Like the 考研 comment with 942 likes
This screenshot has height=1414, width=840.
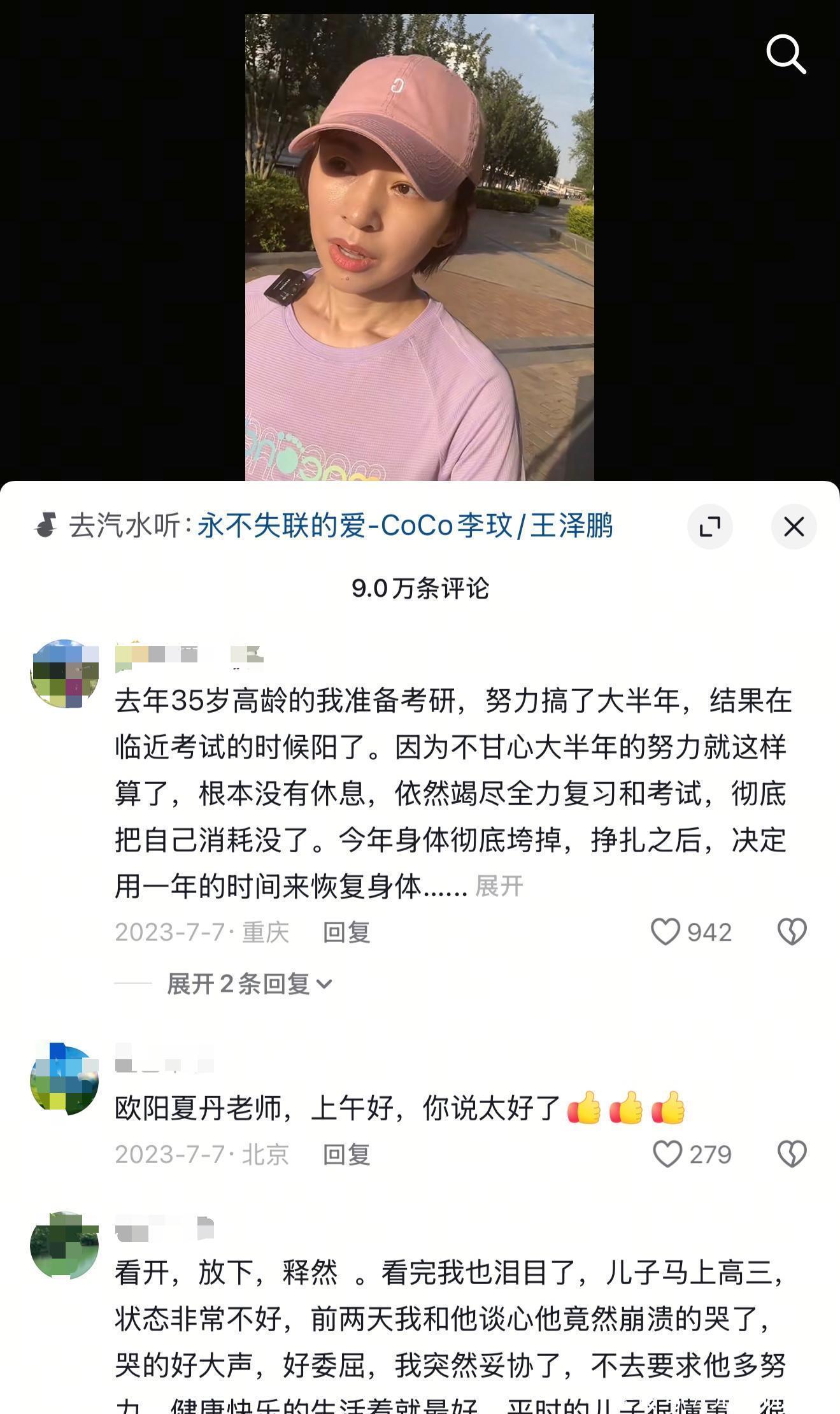(x=666, y=932)
